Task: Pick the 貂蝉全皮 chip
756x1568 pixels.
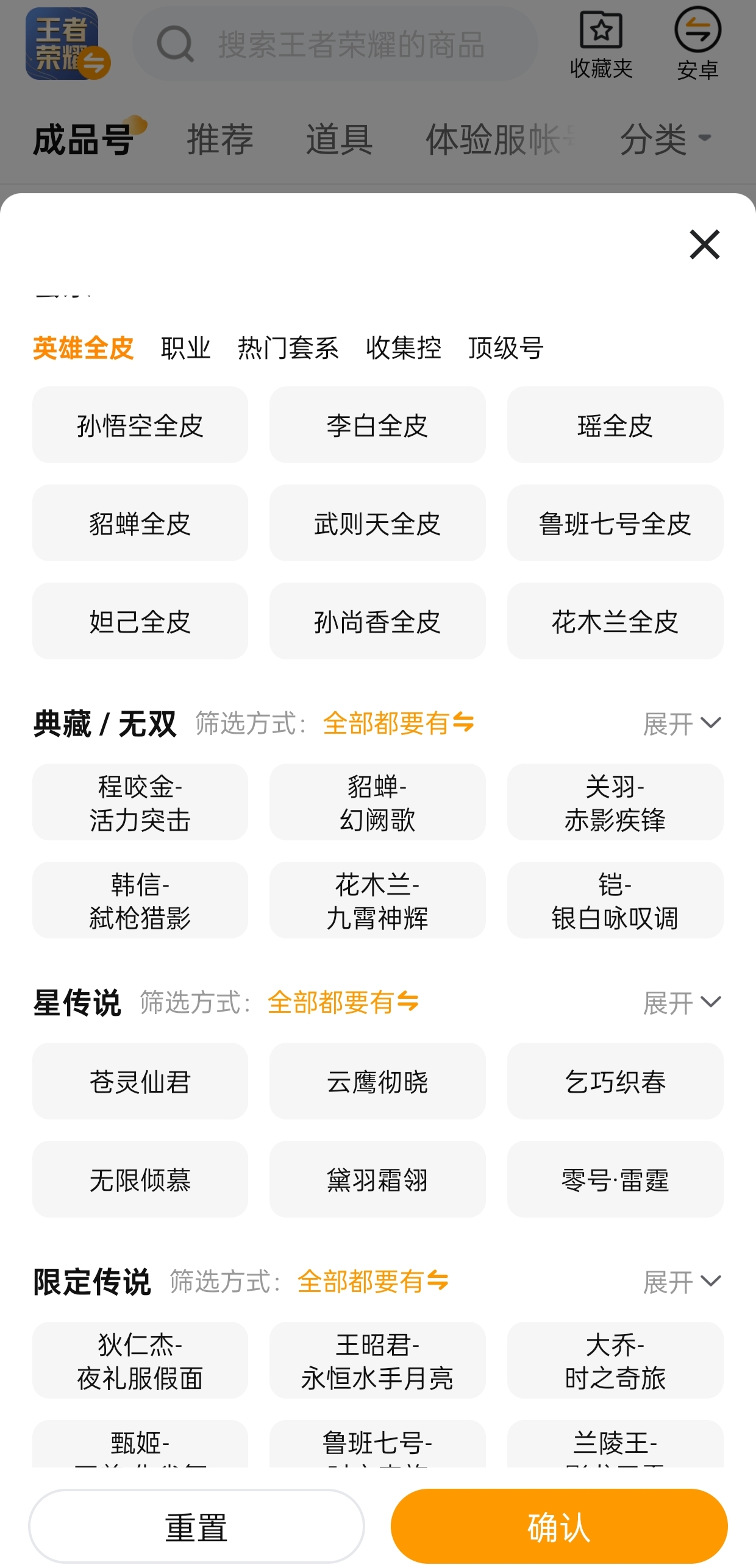Action: coord(140,523)
